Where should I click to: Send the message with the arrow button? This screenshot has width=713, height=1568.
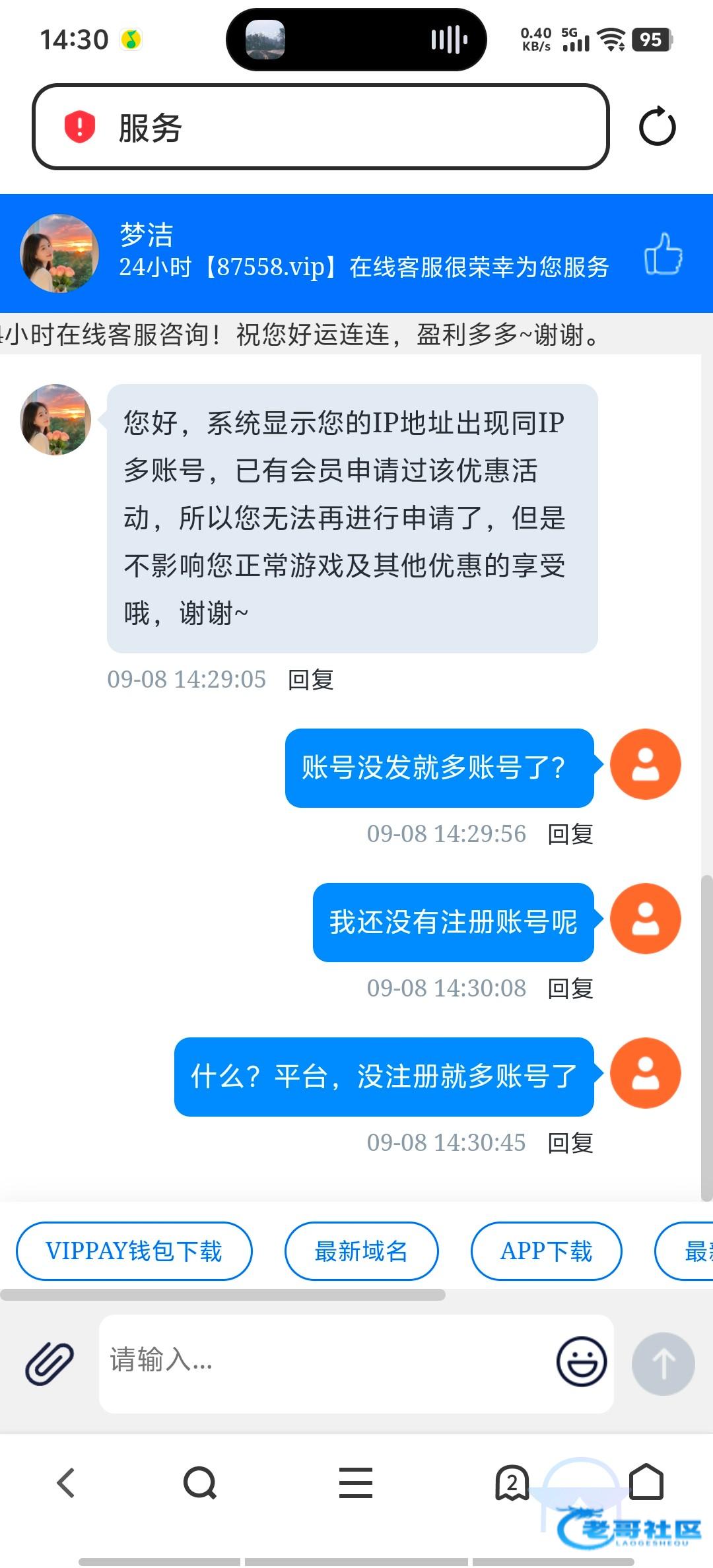tap(663, 1363)
